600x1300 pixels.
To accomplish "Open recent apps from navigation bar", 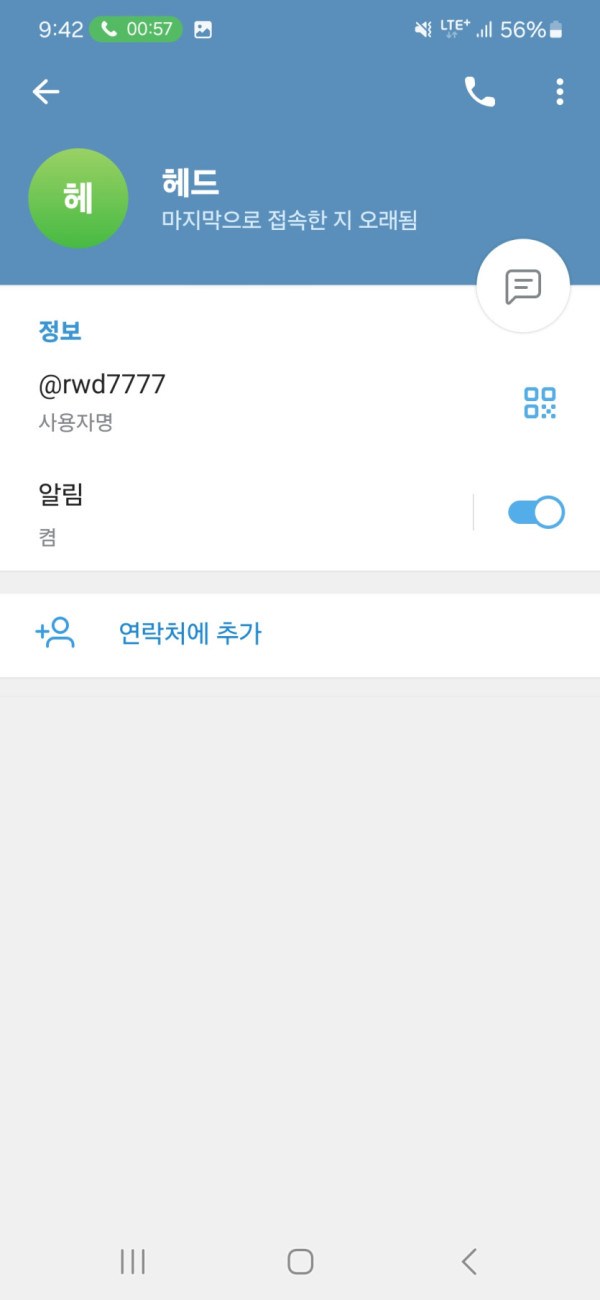I will [x=133, y=1261].
